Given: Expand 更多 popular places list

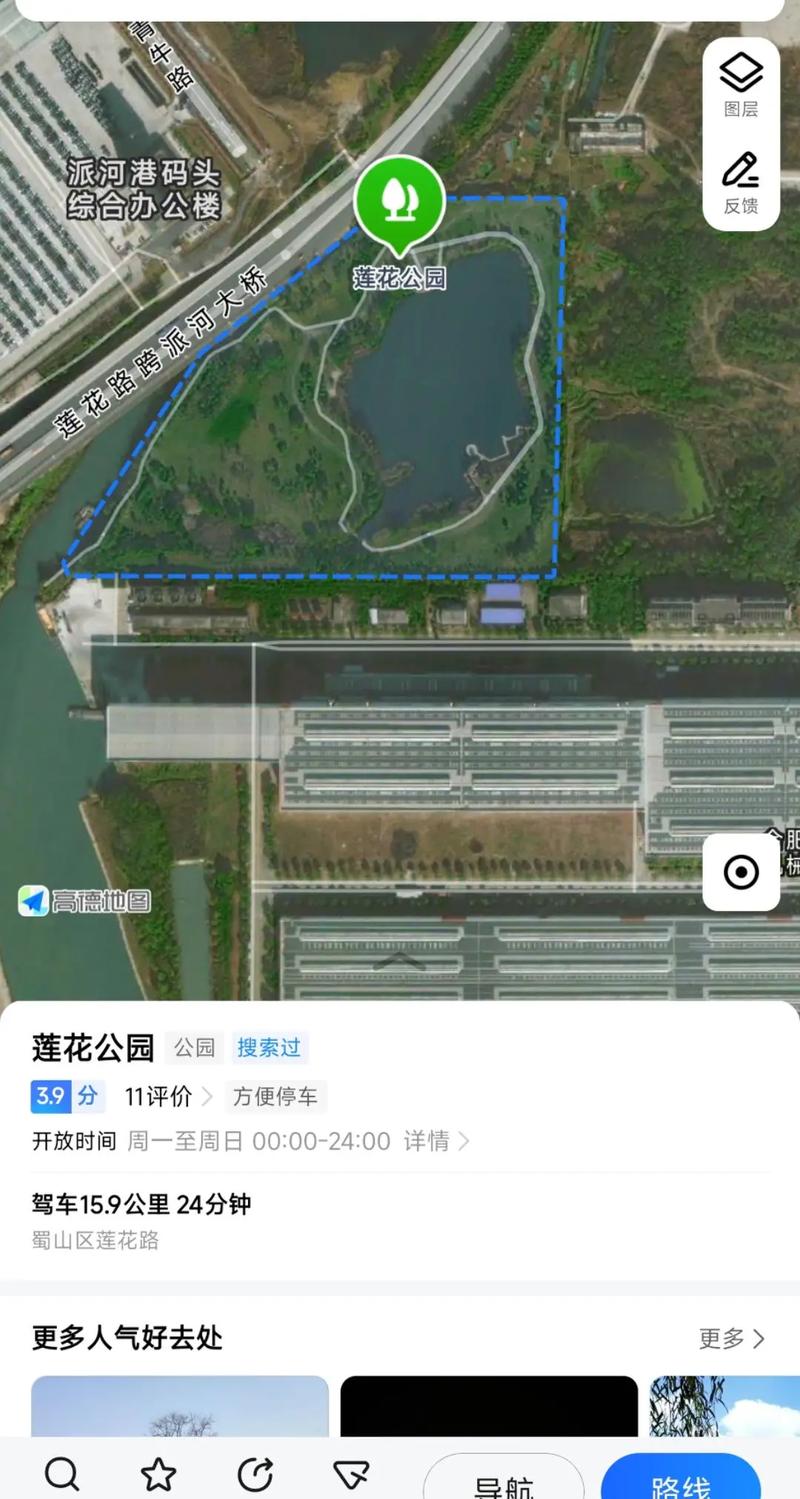Looking at the screenshot, I should pyautogui.click(x=728, y=1339).
